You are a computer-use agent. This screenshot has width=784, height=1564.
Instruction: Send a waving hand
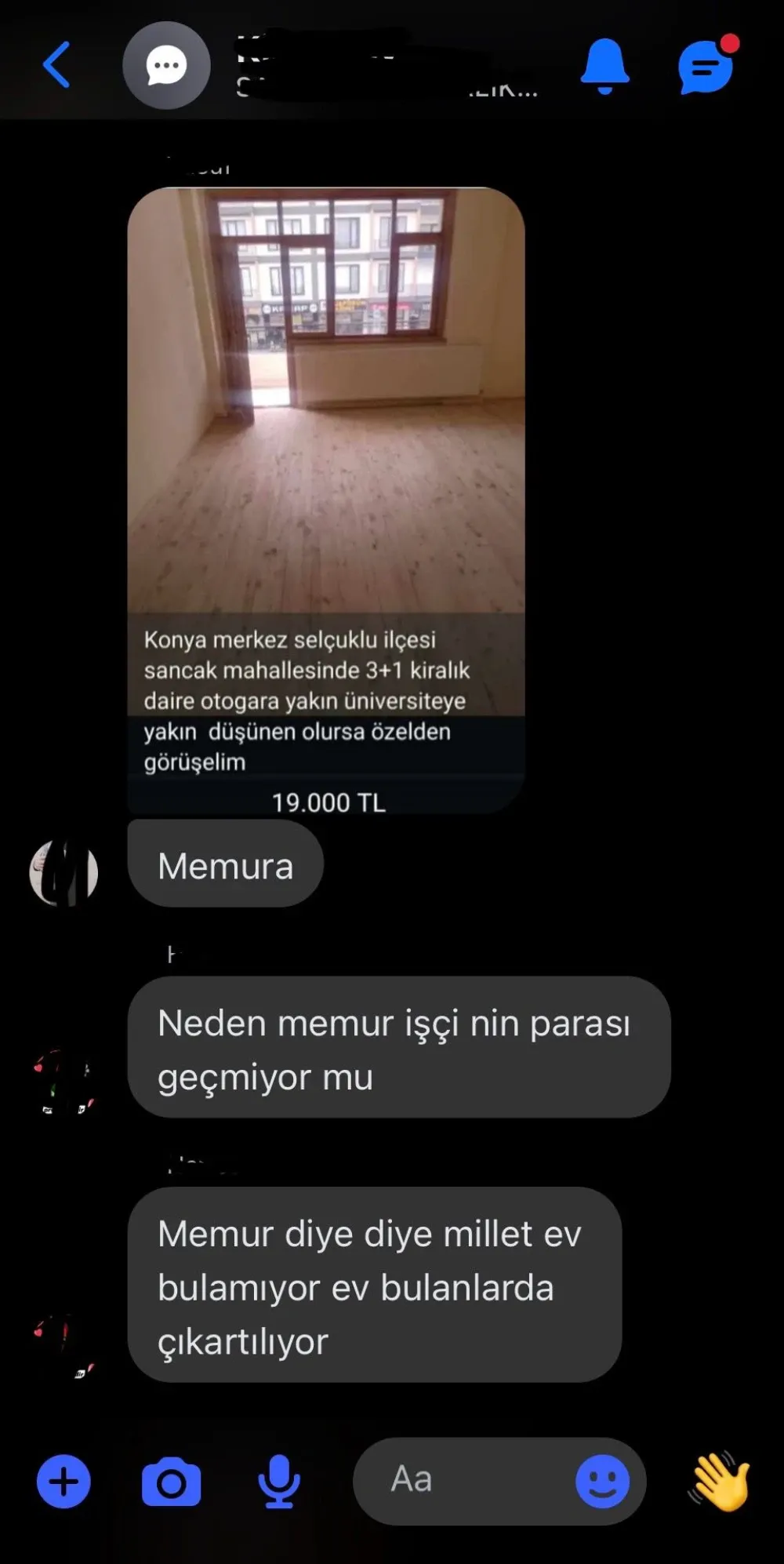(719, 1480)
